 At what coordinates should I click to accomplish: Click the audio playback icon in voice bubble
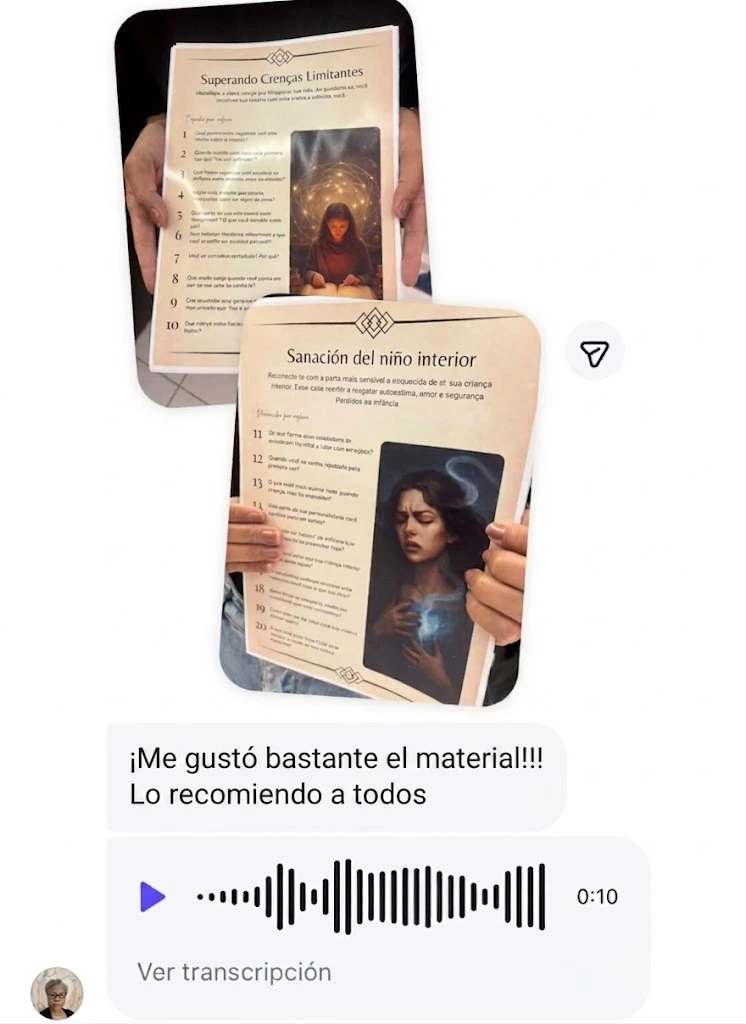(x=152, y=896)
